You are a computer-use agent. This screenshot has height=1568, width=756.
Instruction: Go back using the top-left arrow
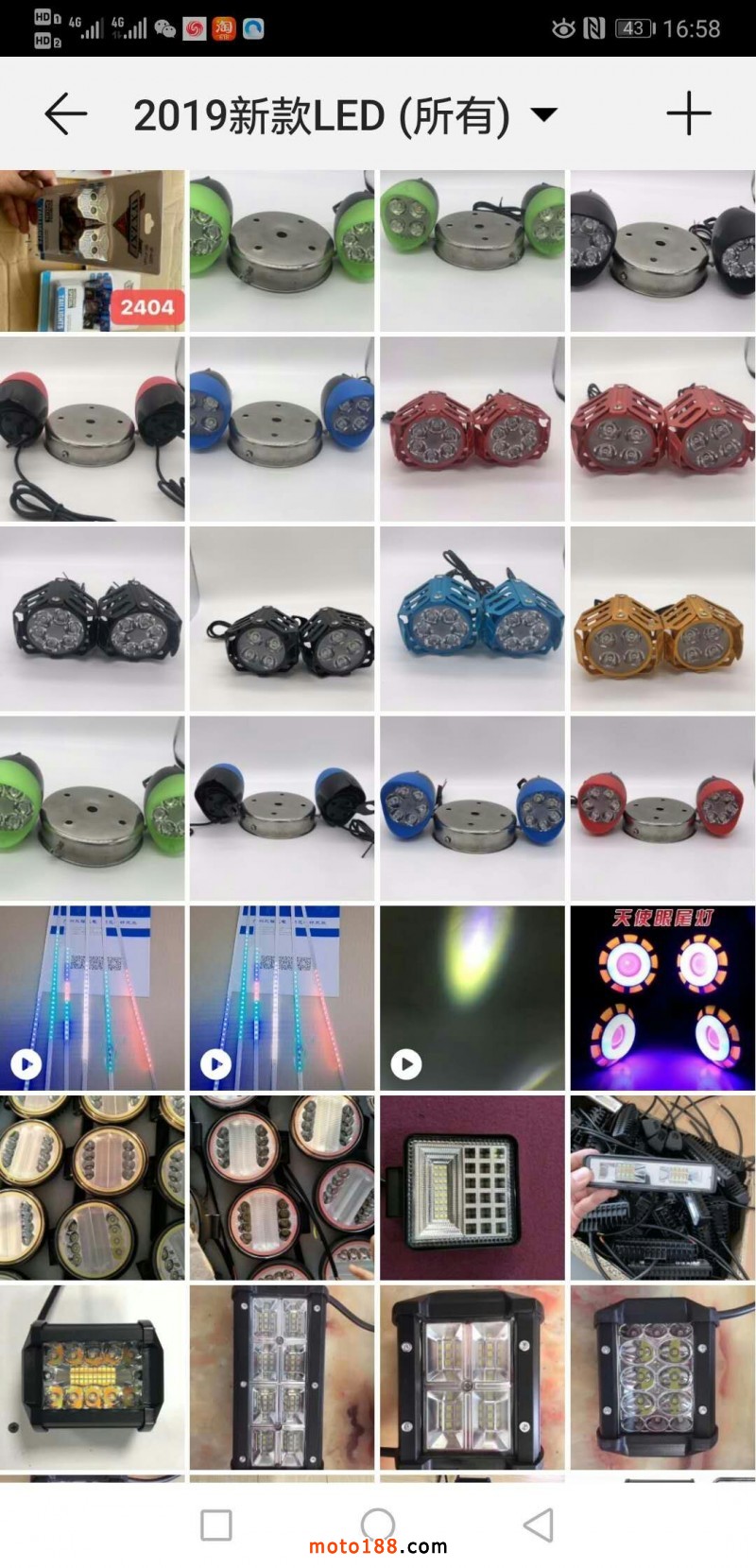click(x=65, y=114)
